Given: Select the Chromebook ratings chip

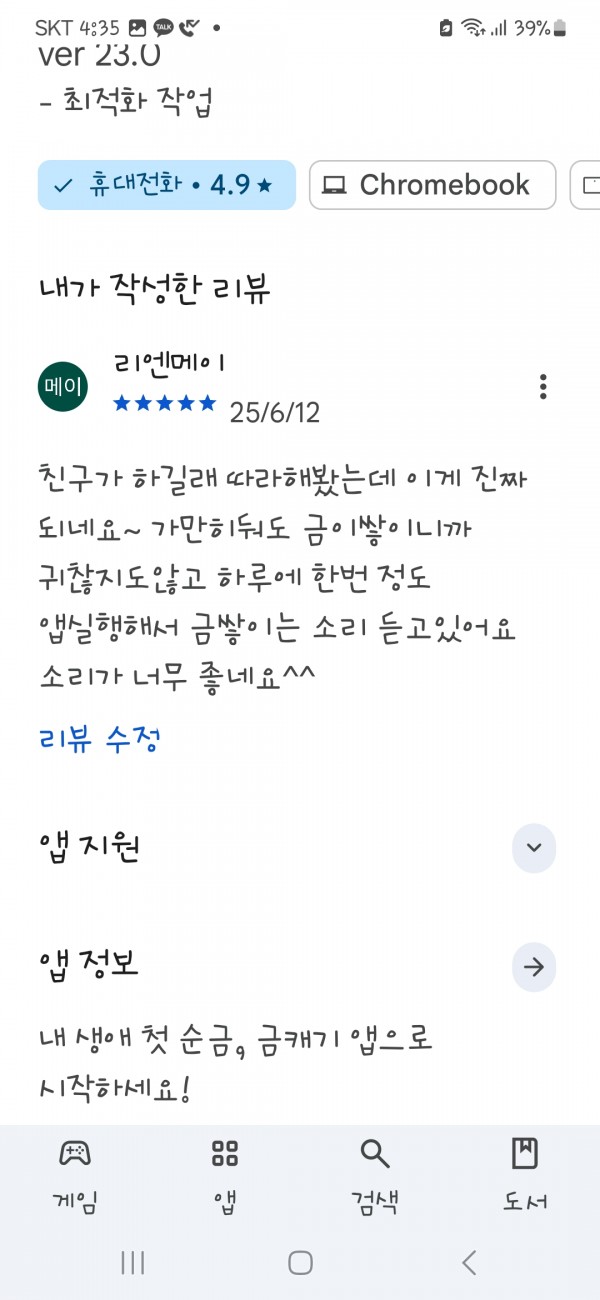Looking at the screenshot, I should [x=432, y=185].
